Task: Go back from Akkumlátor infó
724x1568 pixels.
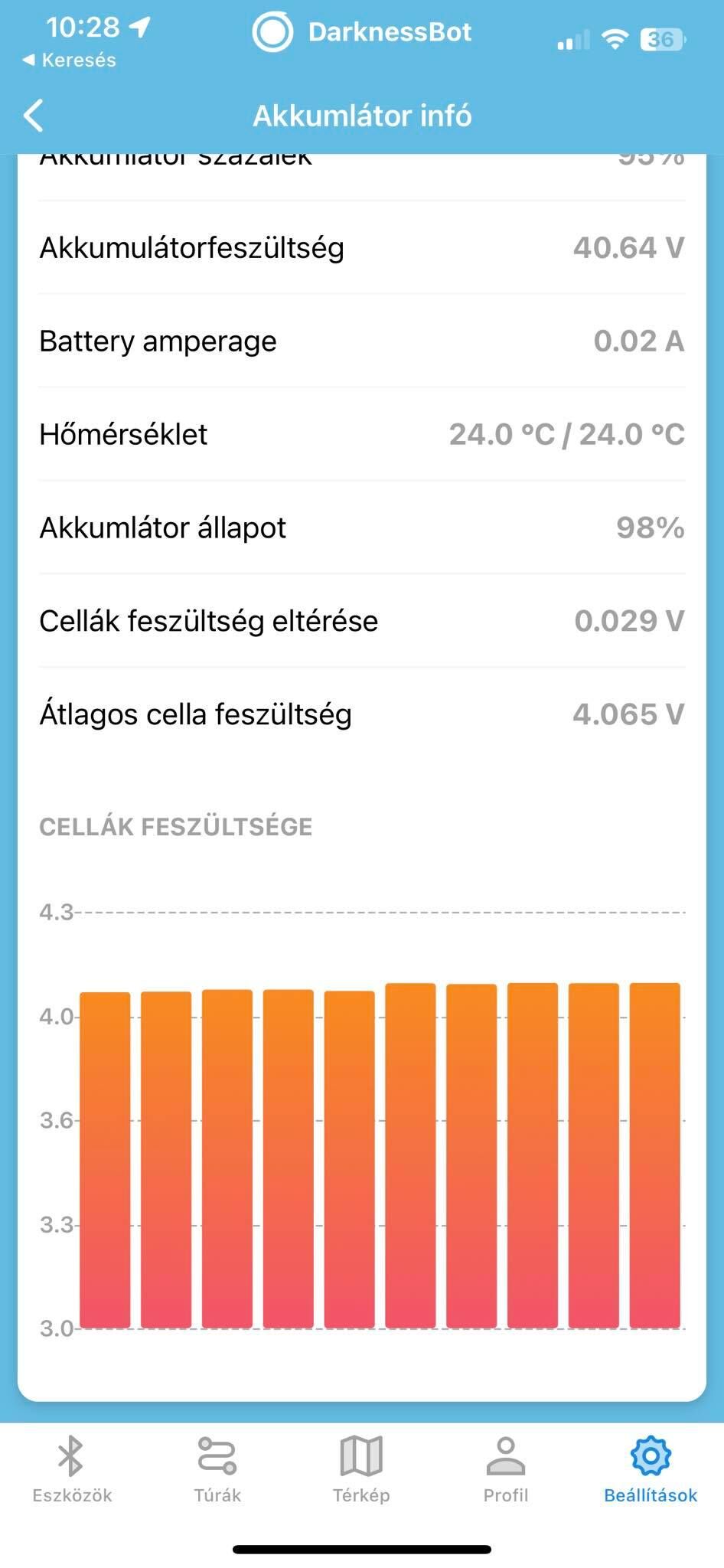Action: (x=34, y=116)
